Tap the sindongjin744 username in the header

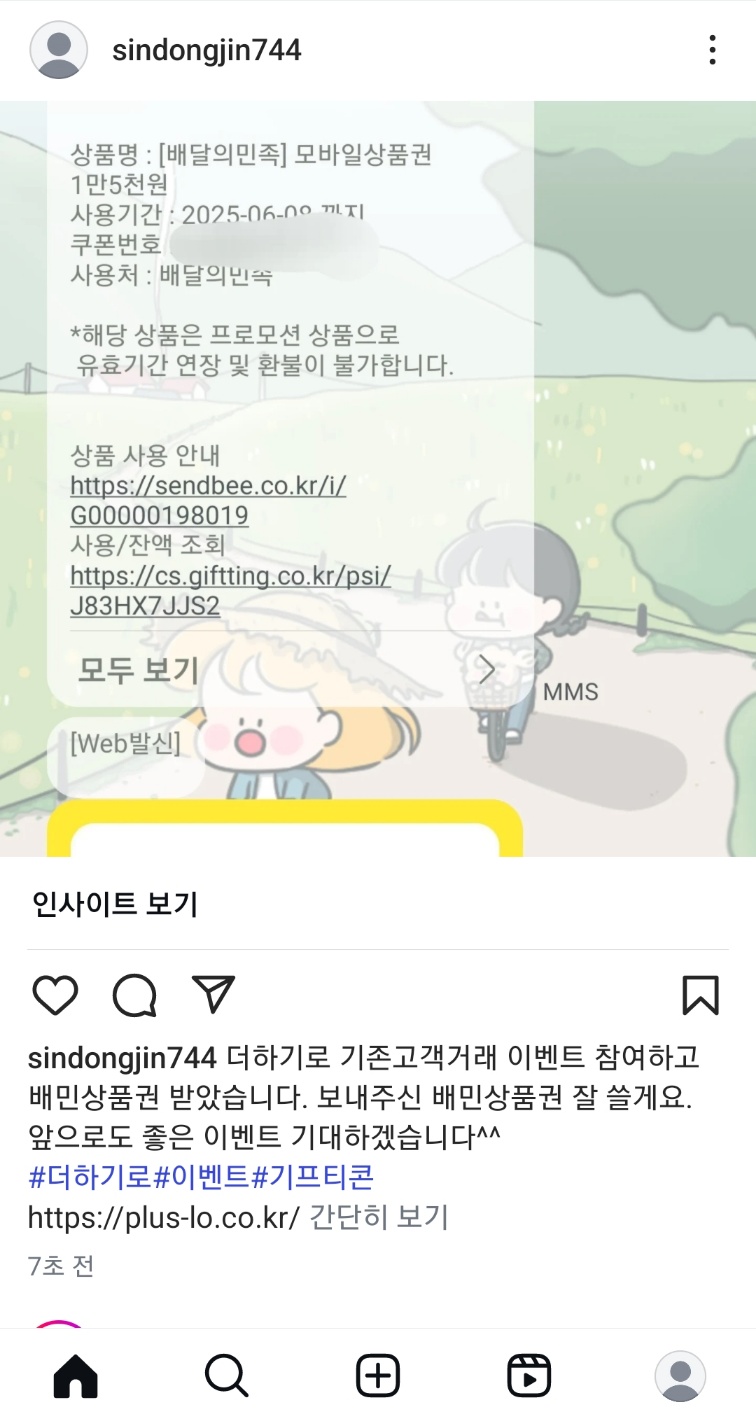pyautogui.click(x=207, y=51)
